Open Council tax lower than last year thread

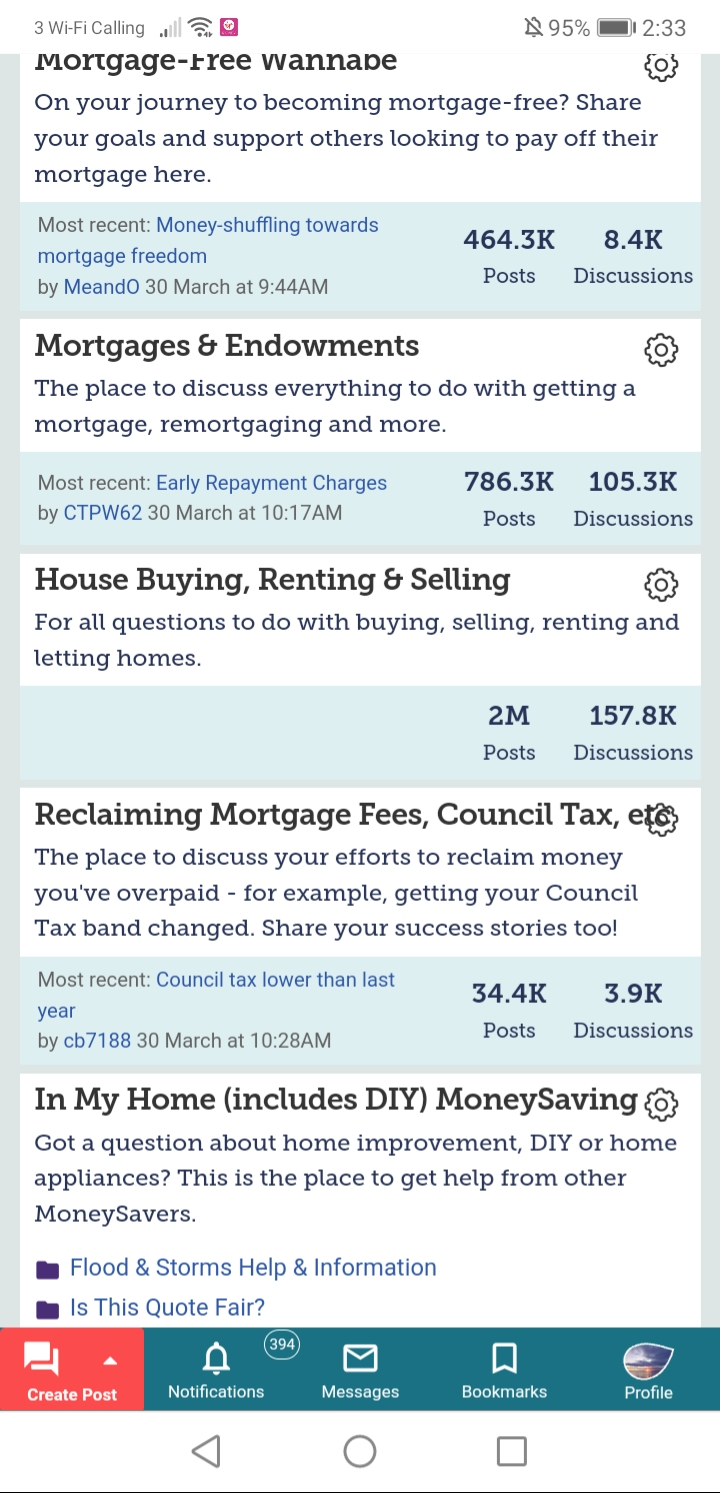point(216,995)
